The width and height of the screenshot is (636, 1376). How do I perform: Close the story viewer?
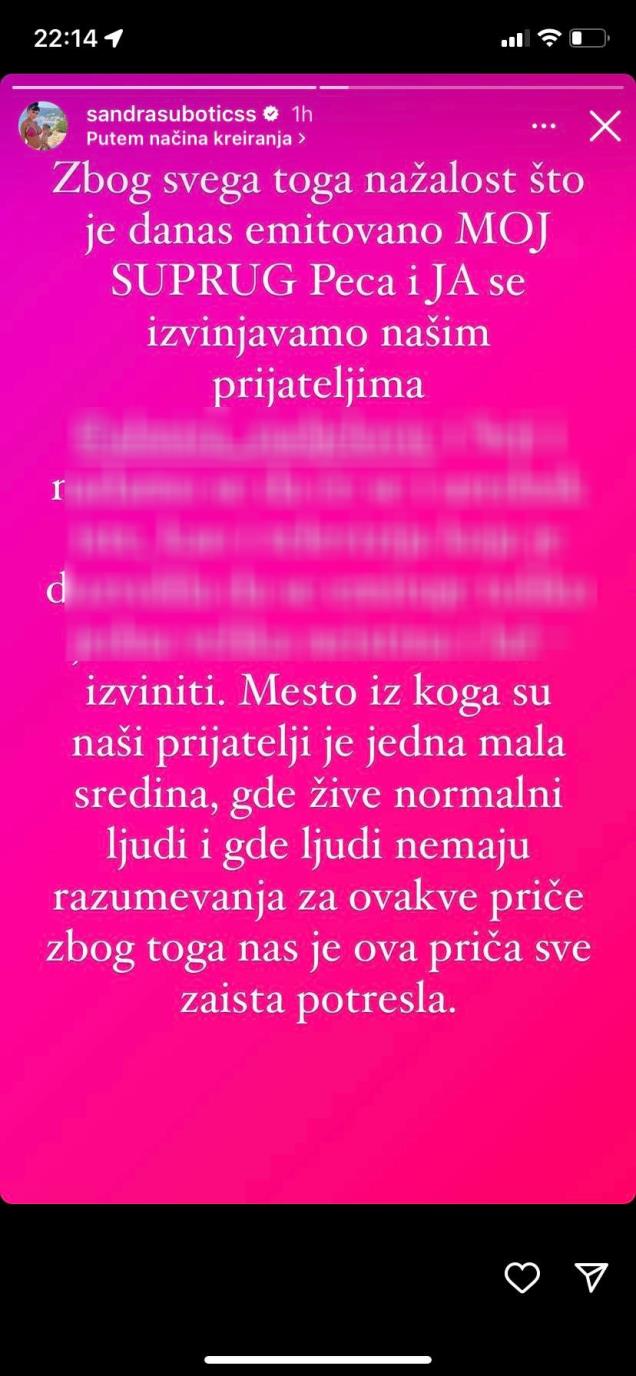[x=604, y=127]
